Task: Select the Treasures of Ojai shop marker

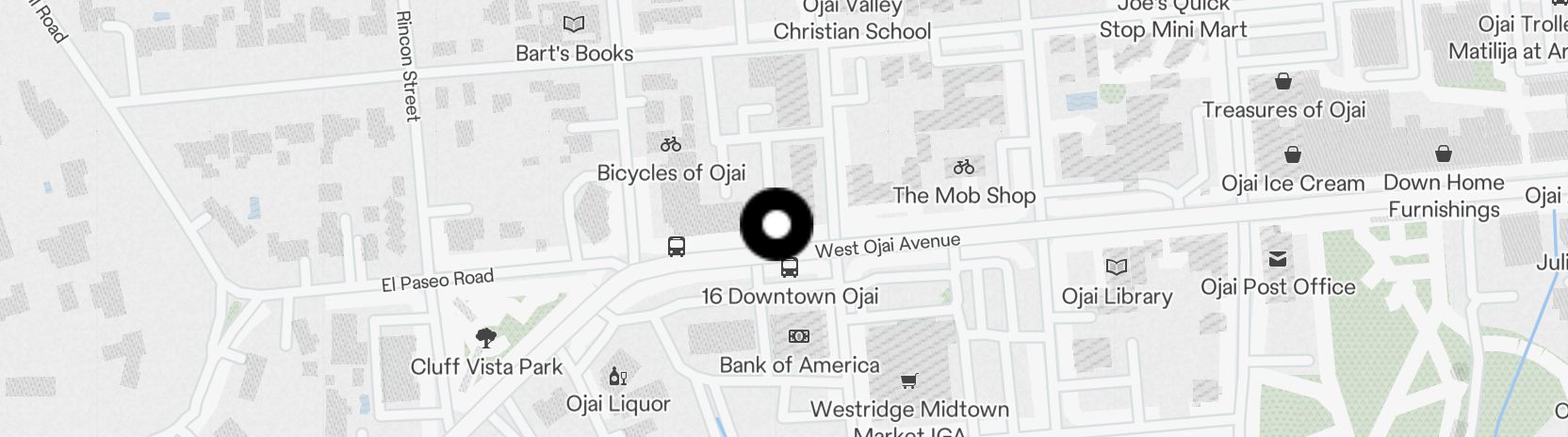Action: (1282, 82)
